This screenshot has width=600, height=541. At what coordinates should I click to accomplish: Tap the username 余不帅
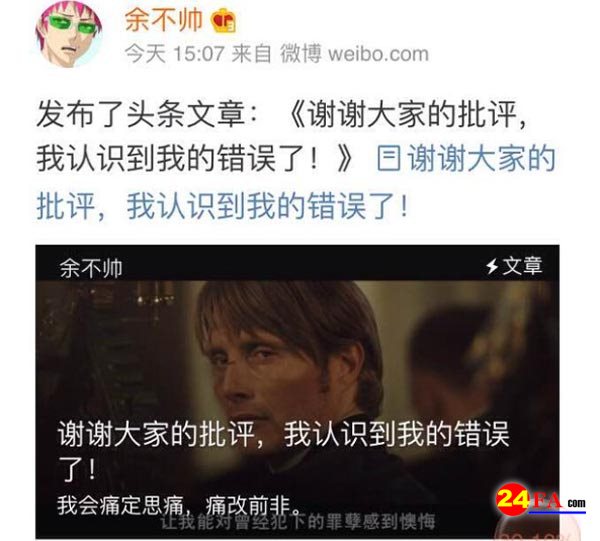162,19
